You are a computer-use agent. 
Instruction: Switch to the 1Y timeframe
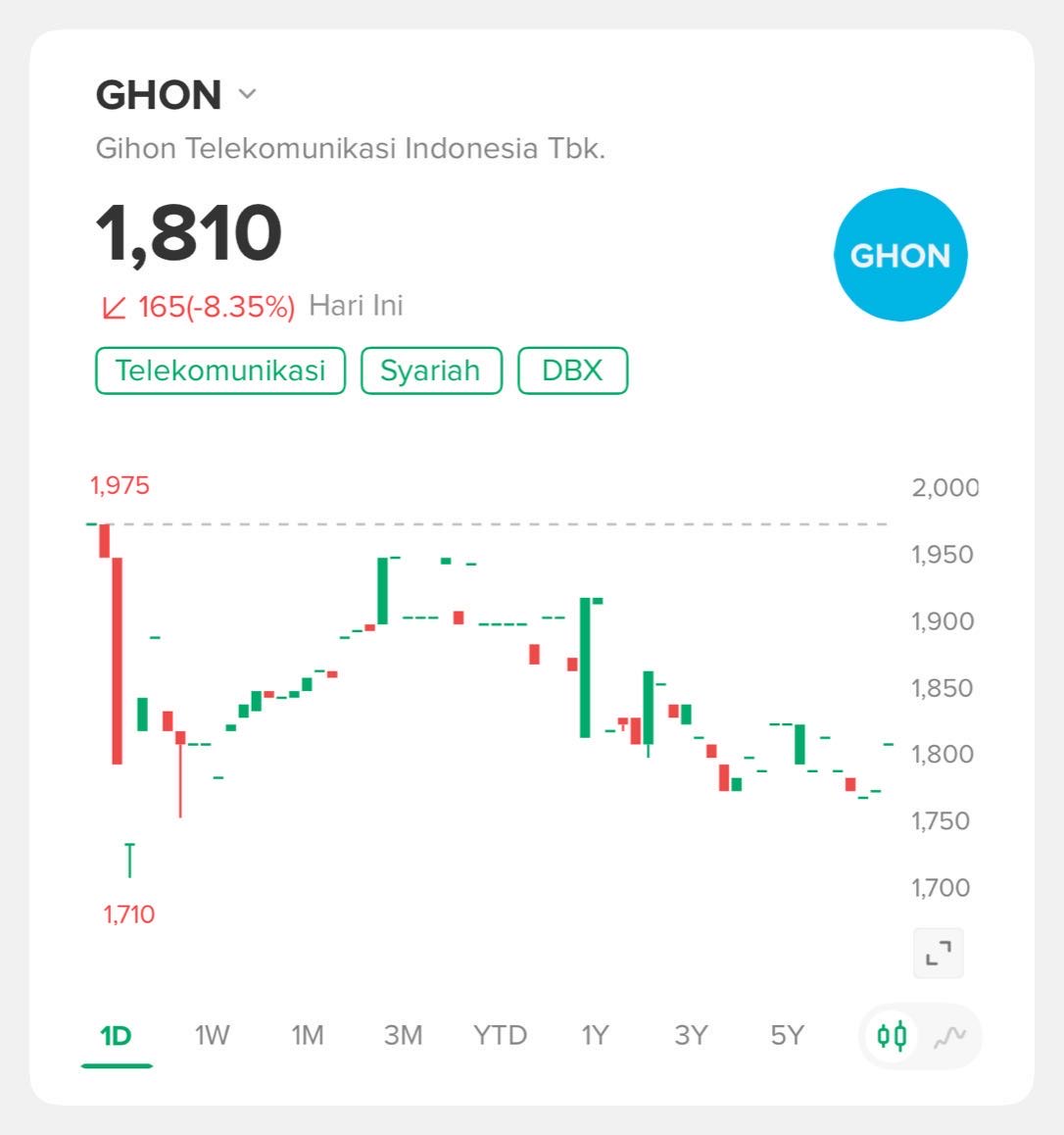pyautogui.click(x=595, y=1035)
